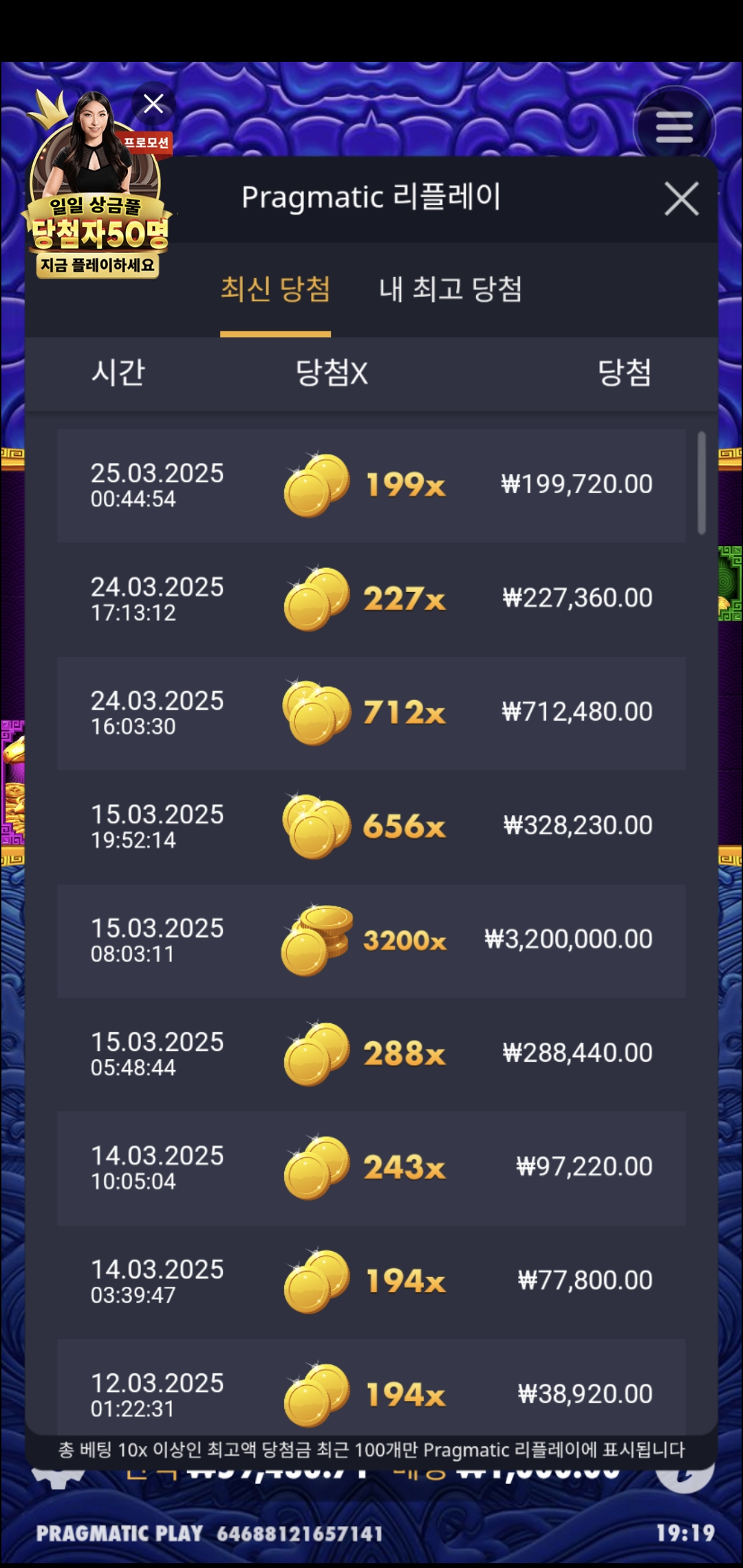Image resolution: width=743 pixels, height=1568 pixels.
Task: Open the 3200x win replay
Action: point(371,940)
